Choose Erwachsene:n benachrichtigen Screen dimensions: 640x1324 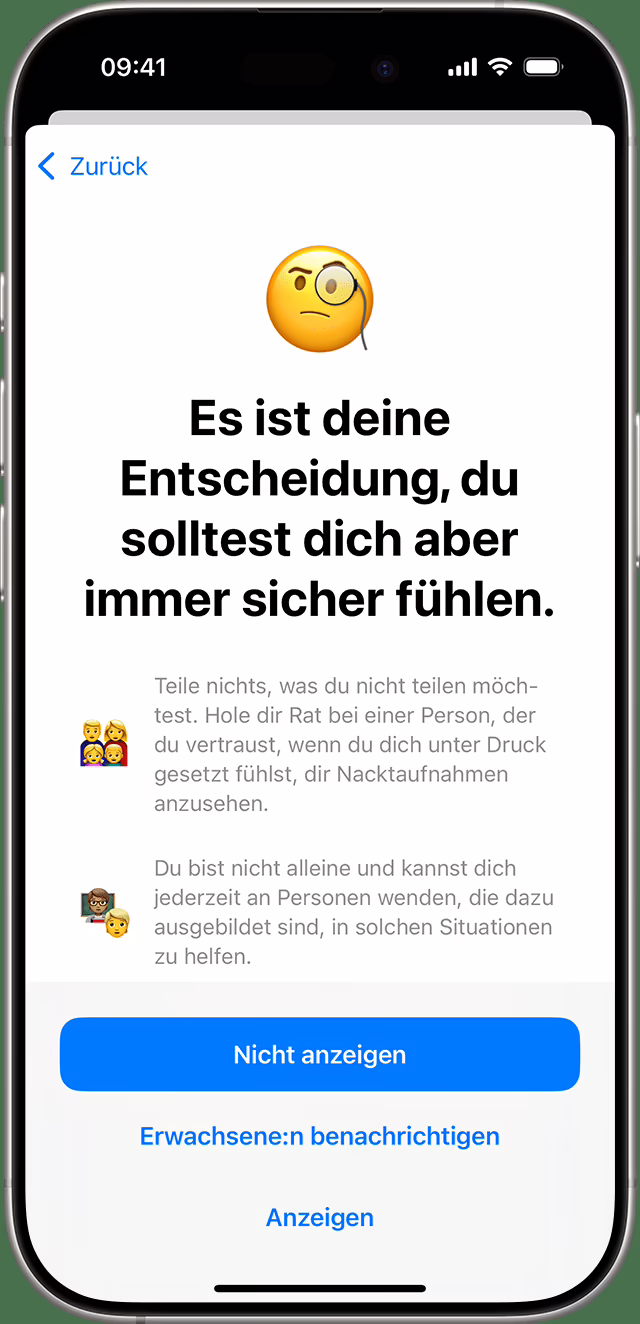[320, 1136]
